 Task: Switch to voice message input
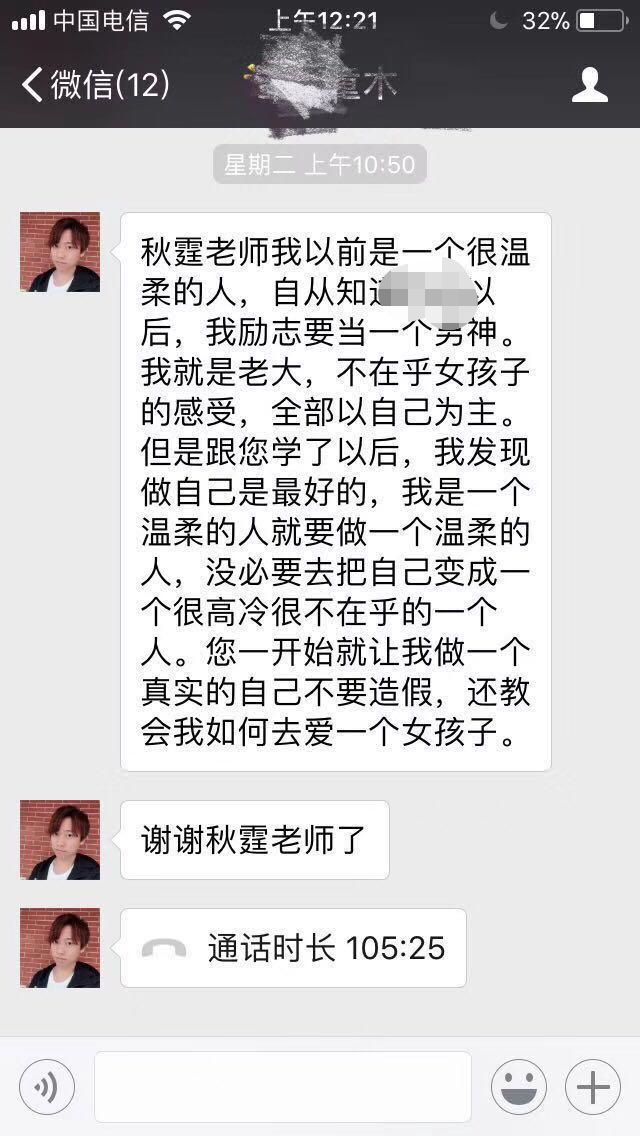click(x=46, y=1087)
